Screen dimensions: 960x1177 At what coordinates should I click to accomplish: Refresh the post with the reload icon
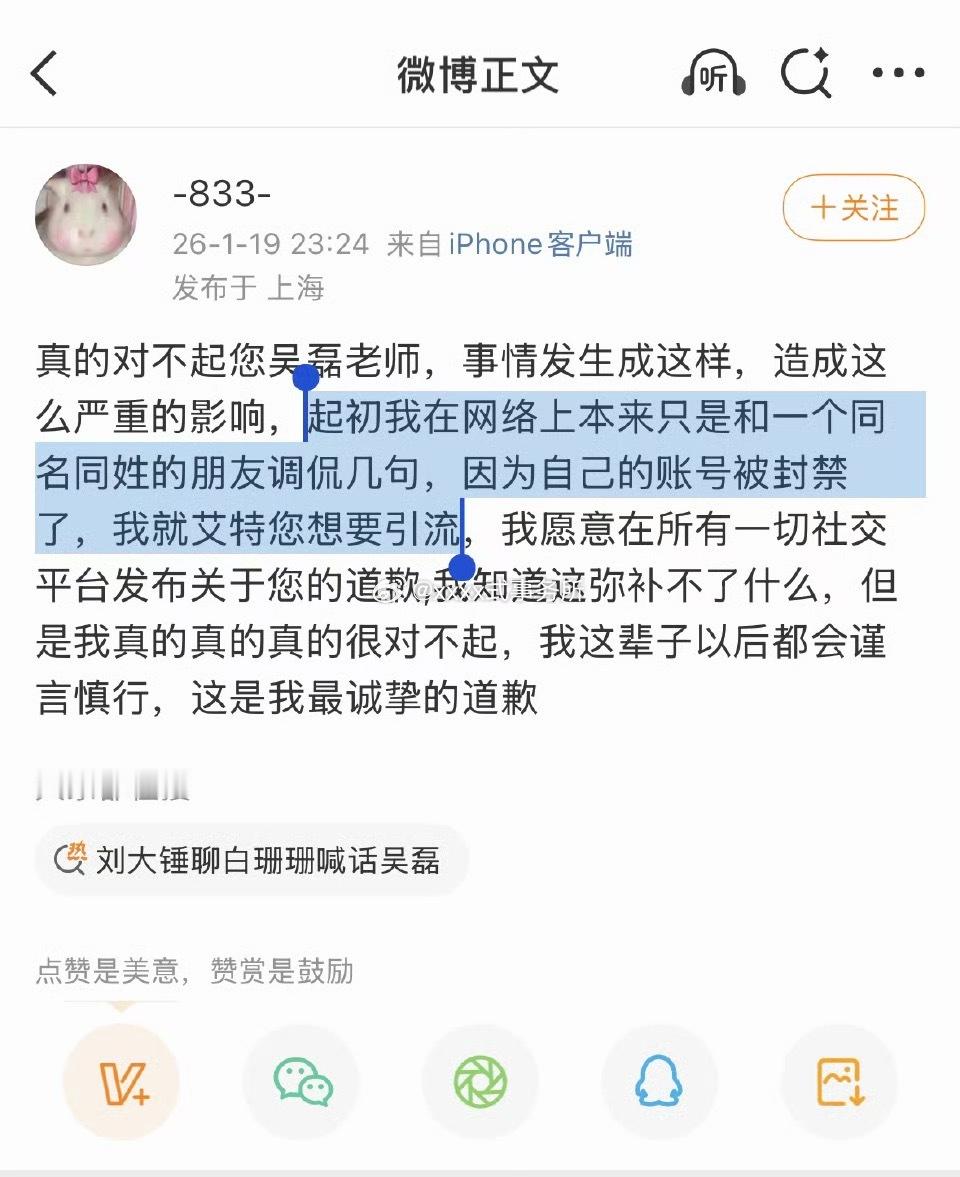[805, 72]
